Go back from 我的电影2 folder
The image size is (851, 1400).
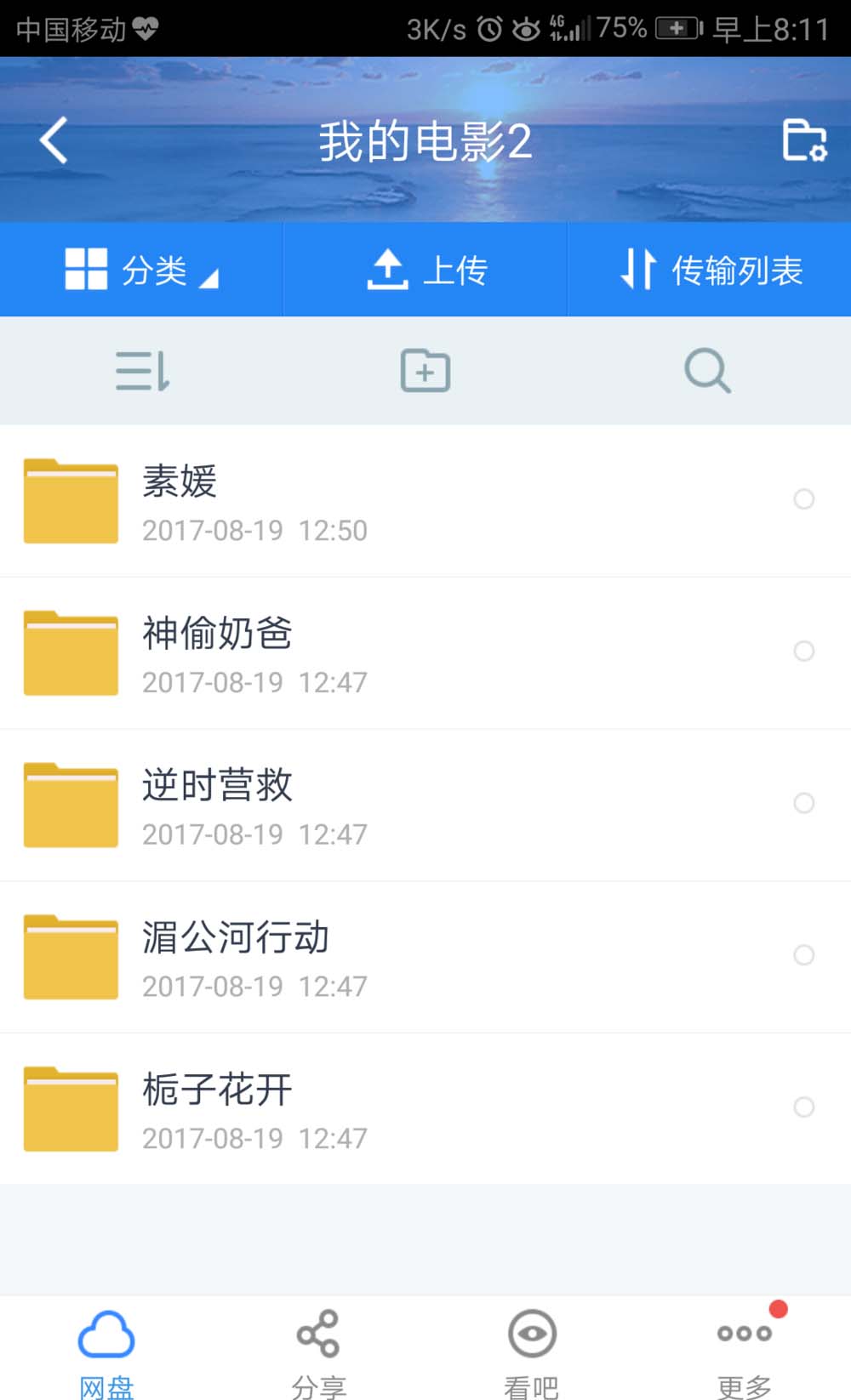point(54,140)
